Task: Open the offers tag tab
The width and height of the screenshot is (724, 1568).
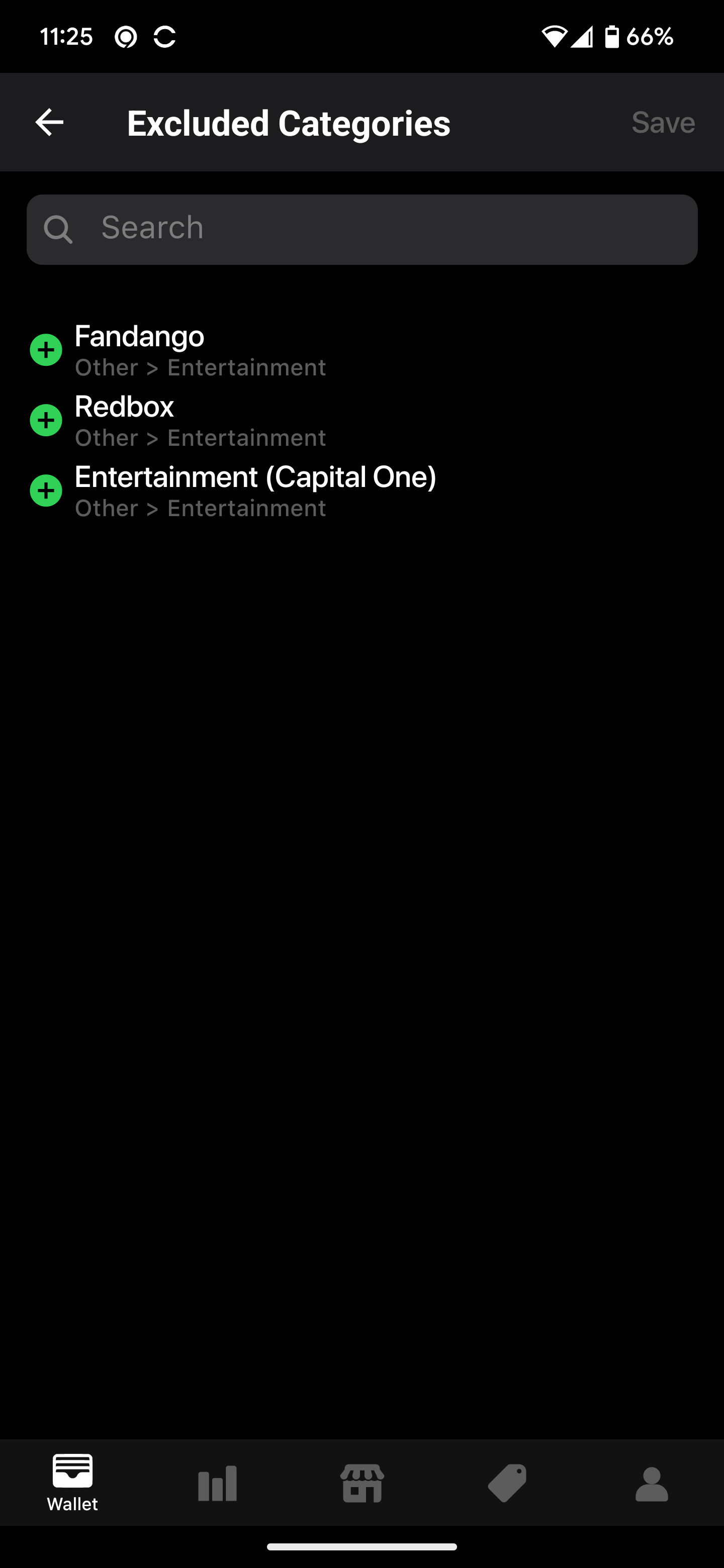Action: click(x=507, y=1483)
